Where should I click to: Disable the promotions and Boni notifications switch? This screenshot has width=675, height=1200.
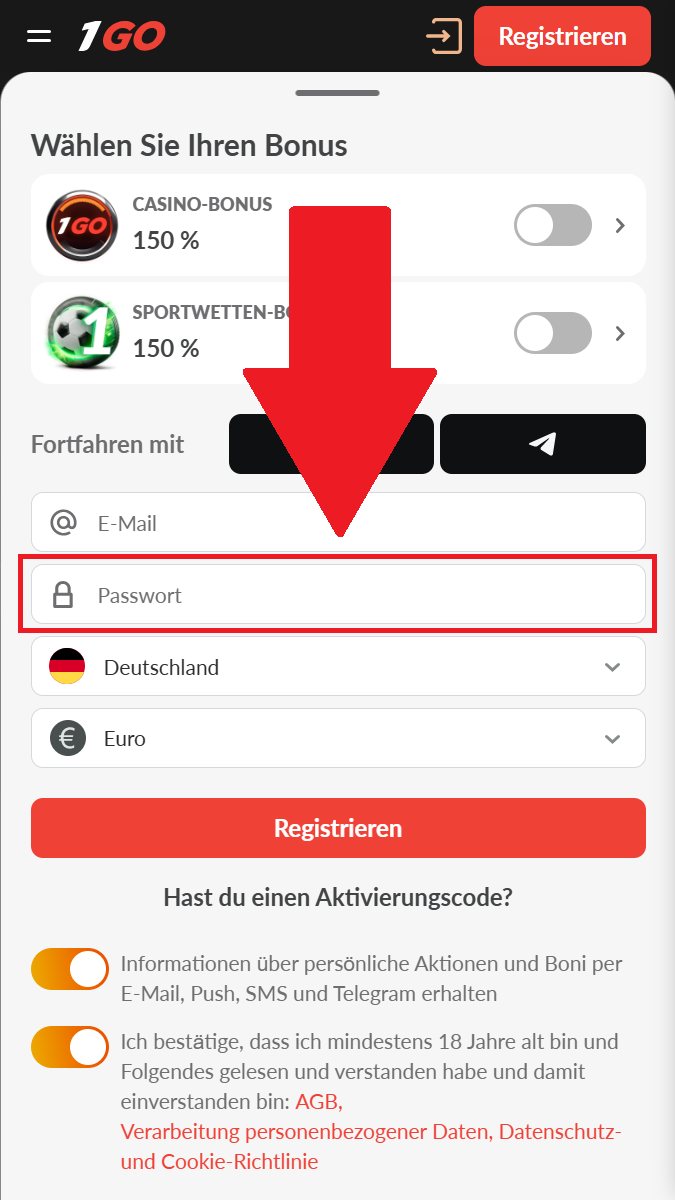[70, 970]
